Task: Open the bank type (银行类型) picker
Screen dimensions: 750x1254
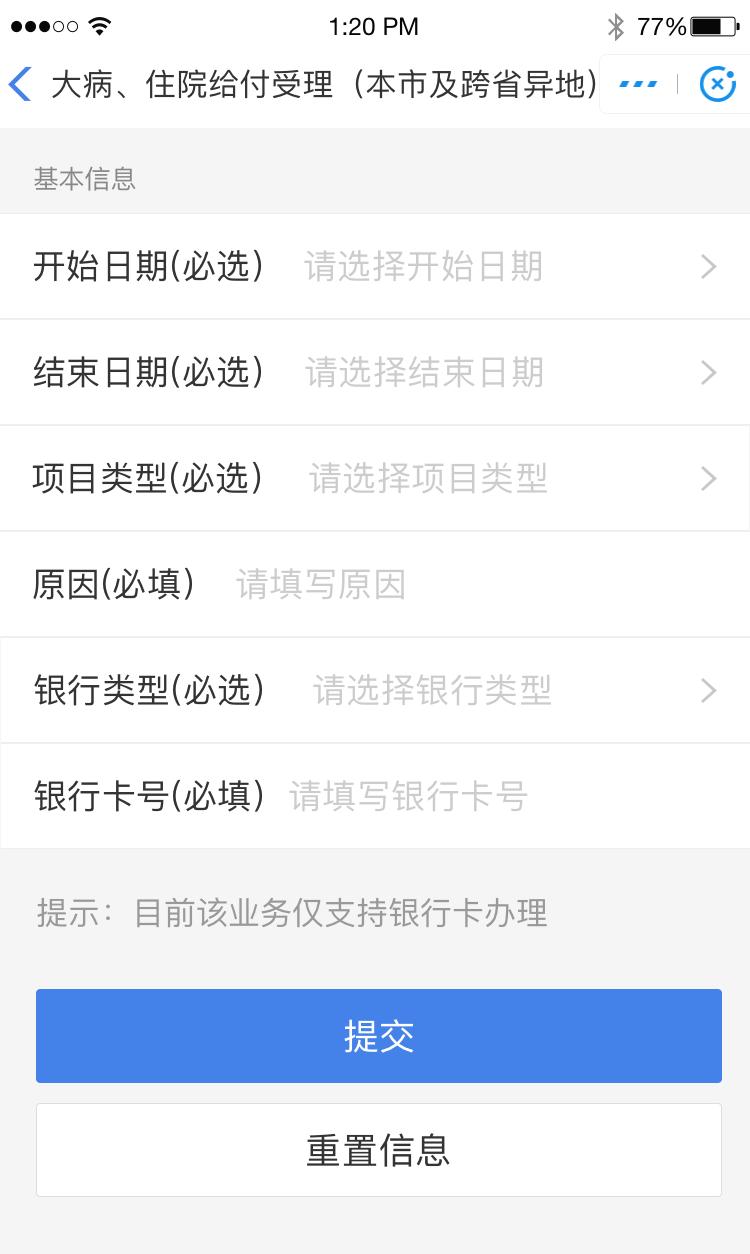Action: (x=432, y=691)
